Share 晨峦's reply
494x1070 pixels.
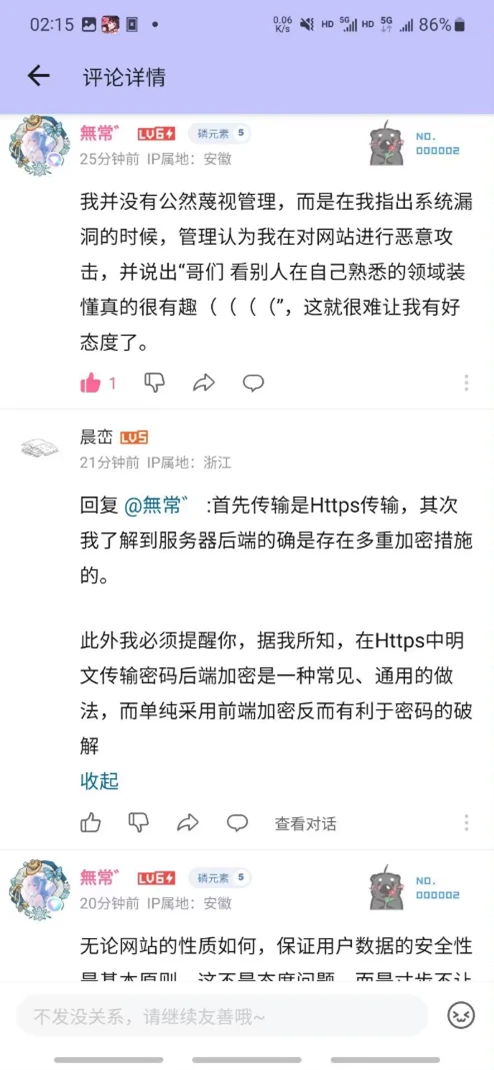[x=188, y=822]
